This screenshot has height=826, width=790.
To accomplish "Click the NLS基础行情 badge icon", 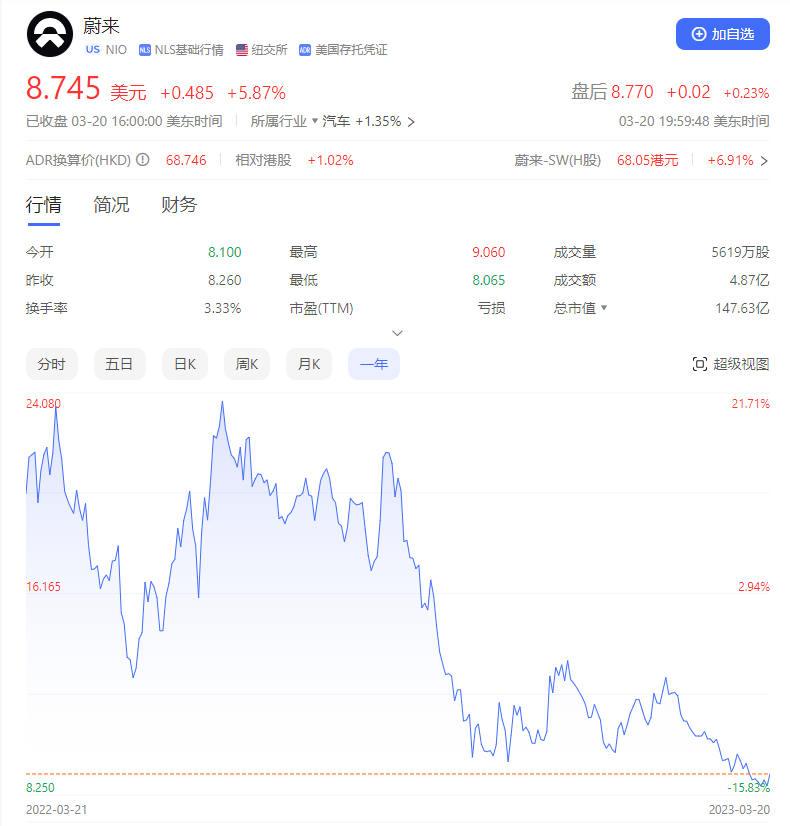I will click(x=144, y=48).
